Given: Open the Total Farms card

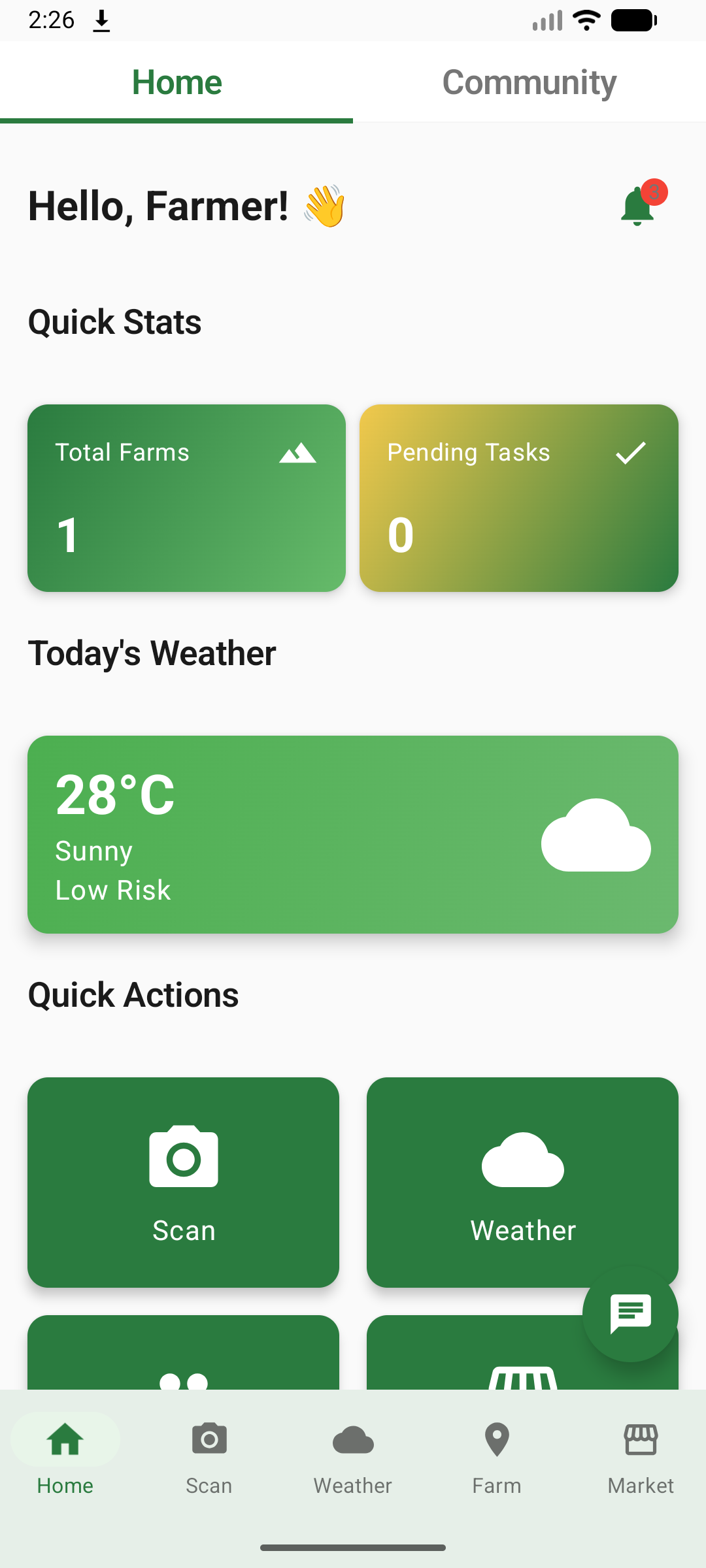Looking at the screenshot, I should [186, 498].
